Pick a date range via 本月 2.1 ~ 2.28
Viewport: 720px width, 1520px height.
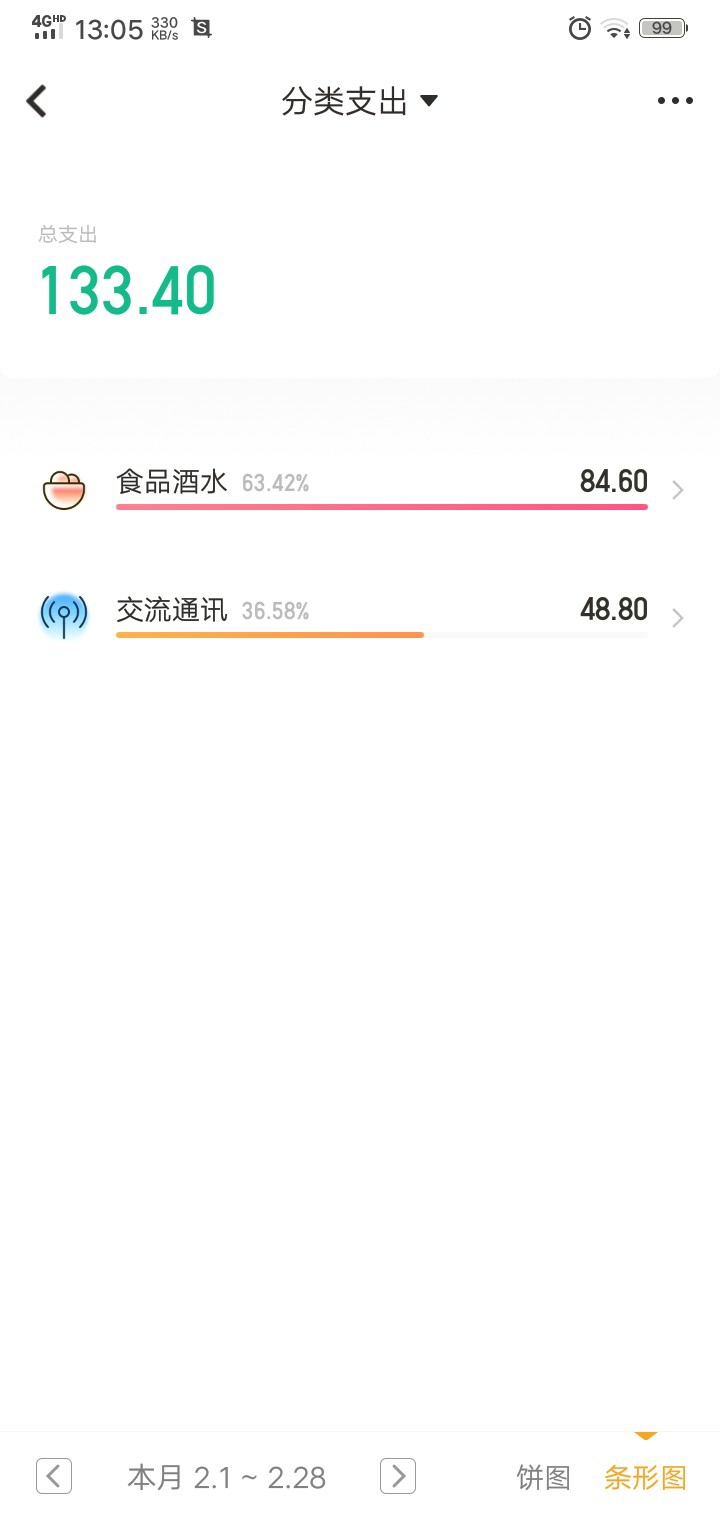pyautogui.click(x=227, y=1477)
